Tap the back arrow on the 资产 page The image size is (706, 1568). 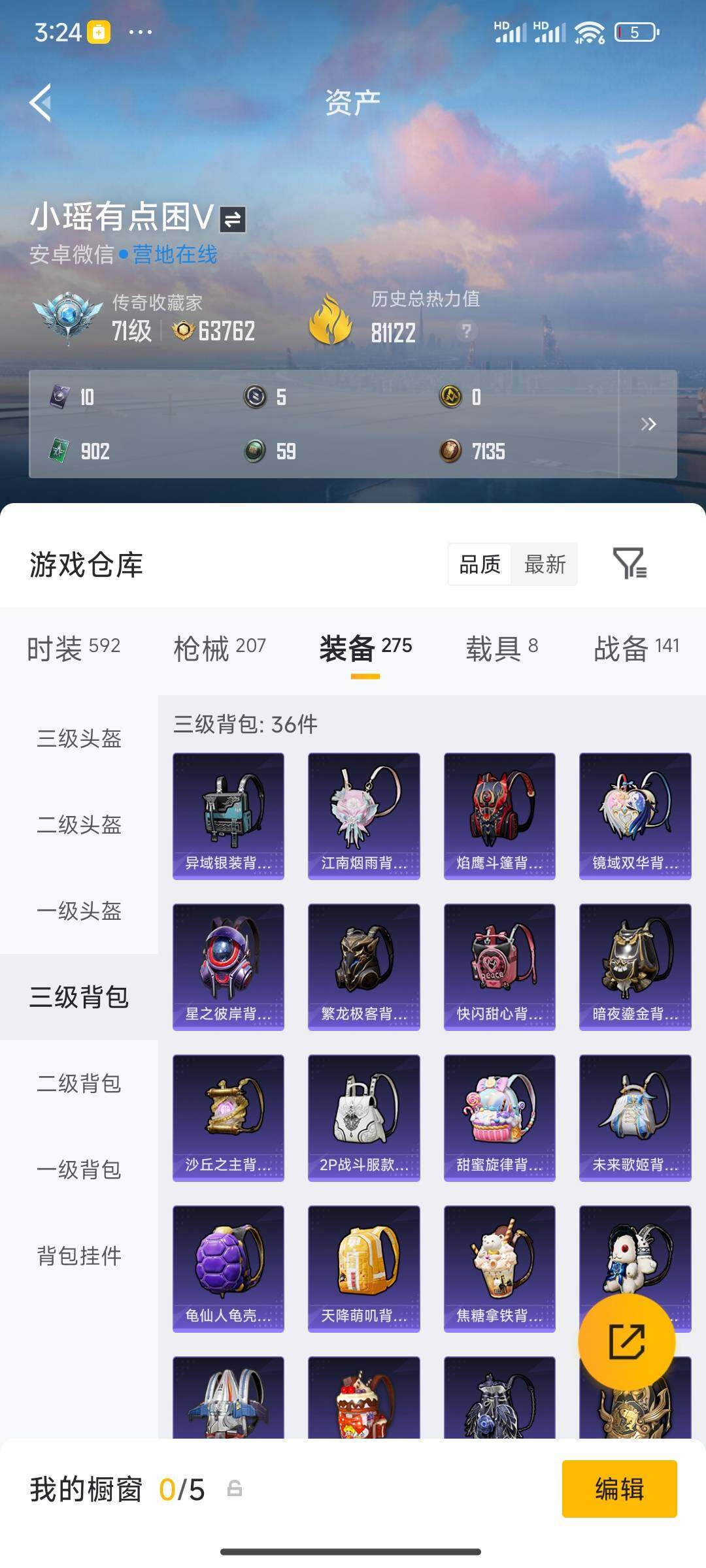pos(39,103)
